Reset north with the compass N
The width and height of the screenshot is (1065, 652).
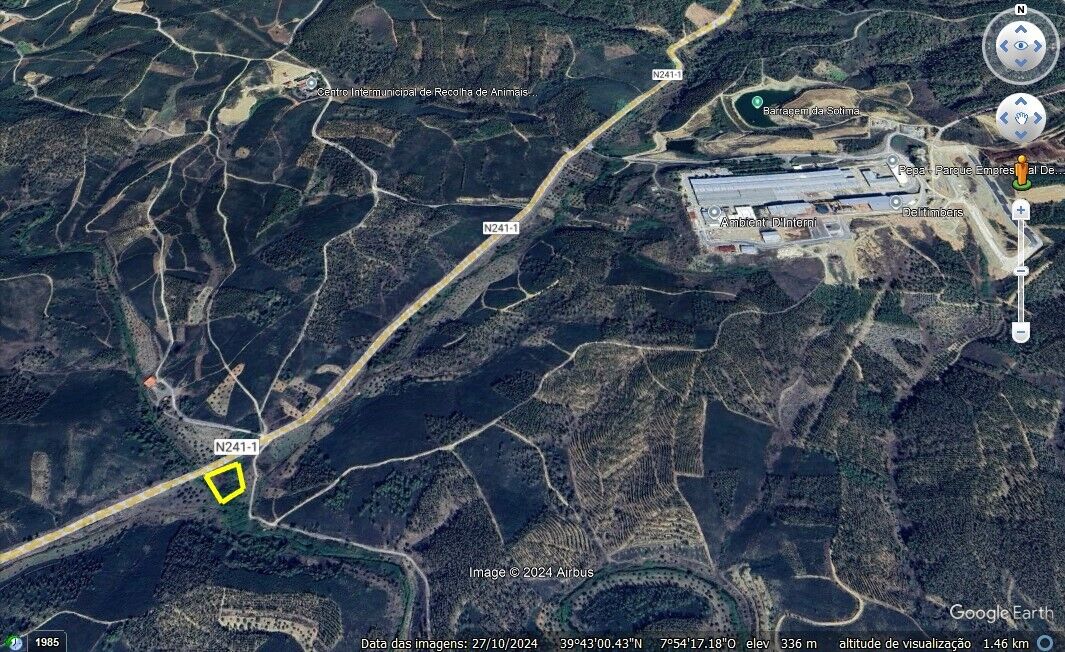tap(1020, 9)
